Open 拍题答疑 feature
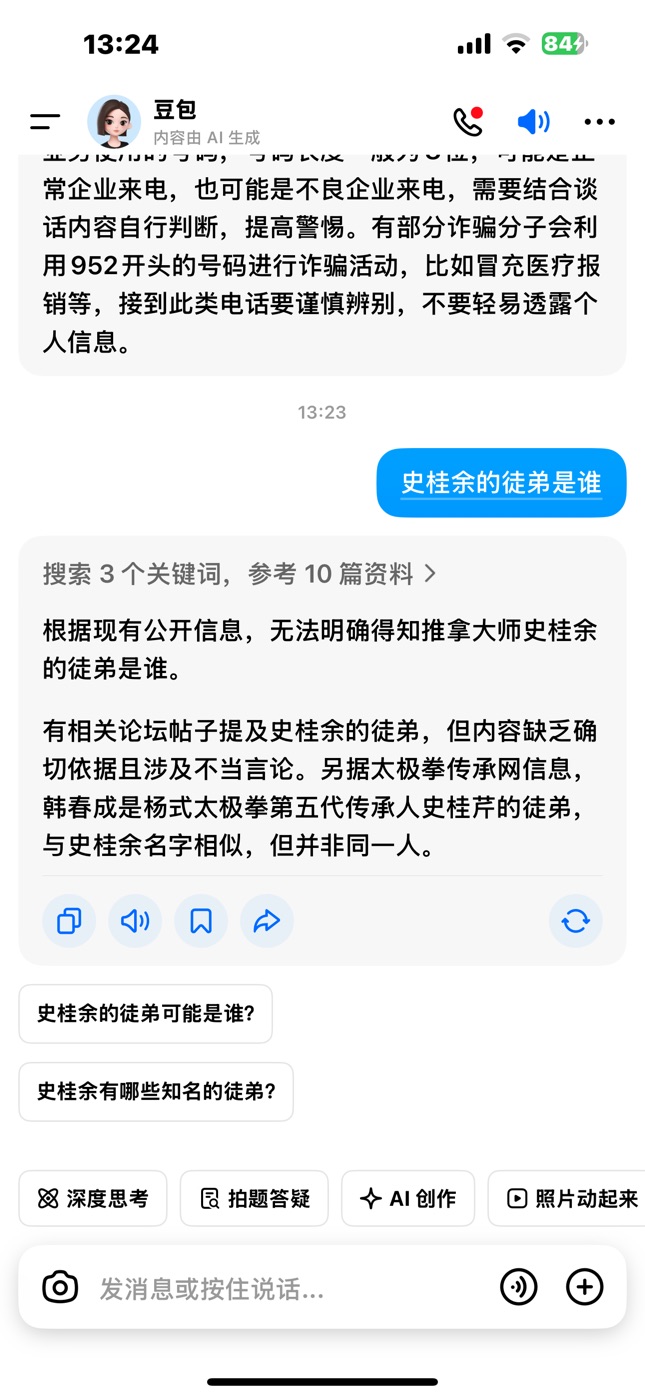Image resolution: width=645 pixels, height=1398 pixels. click(254, 1198)
